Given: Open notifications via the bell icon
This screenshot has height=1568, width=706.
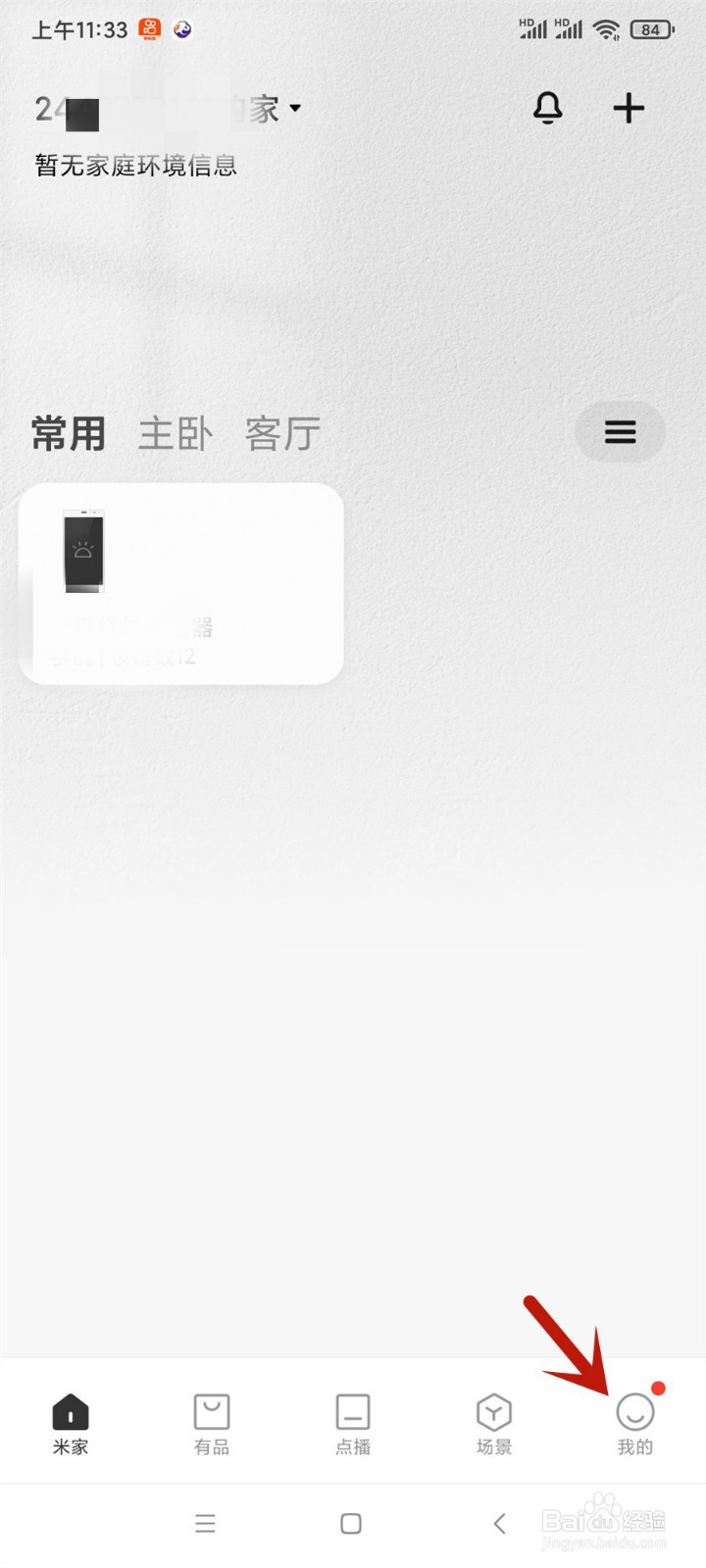Looking at the screenshot, I should pos(548,109).
